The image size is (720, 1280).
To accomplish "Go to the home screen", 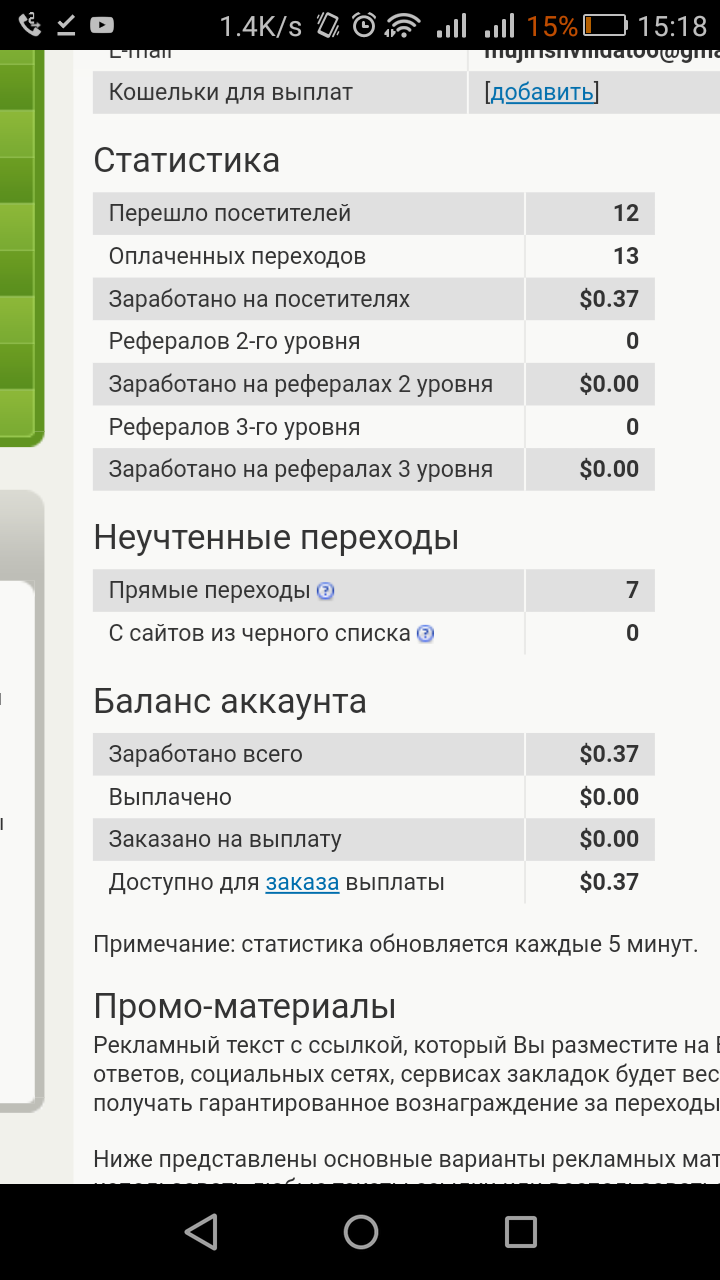I will click(360, 1232).
